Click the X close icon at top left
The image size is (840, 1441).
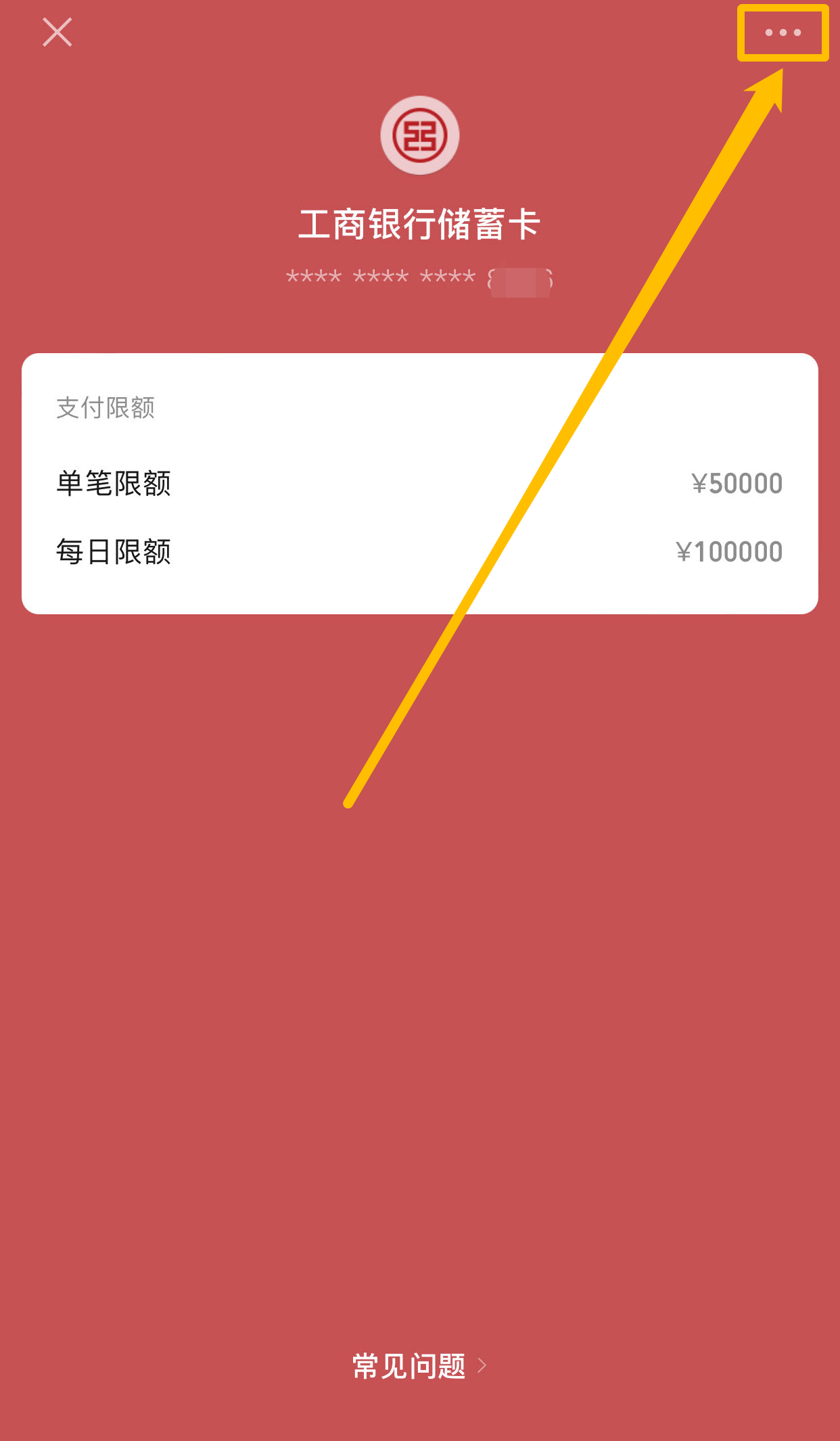pyautogui.click(x=57, y=31)
